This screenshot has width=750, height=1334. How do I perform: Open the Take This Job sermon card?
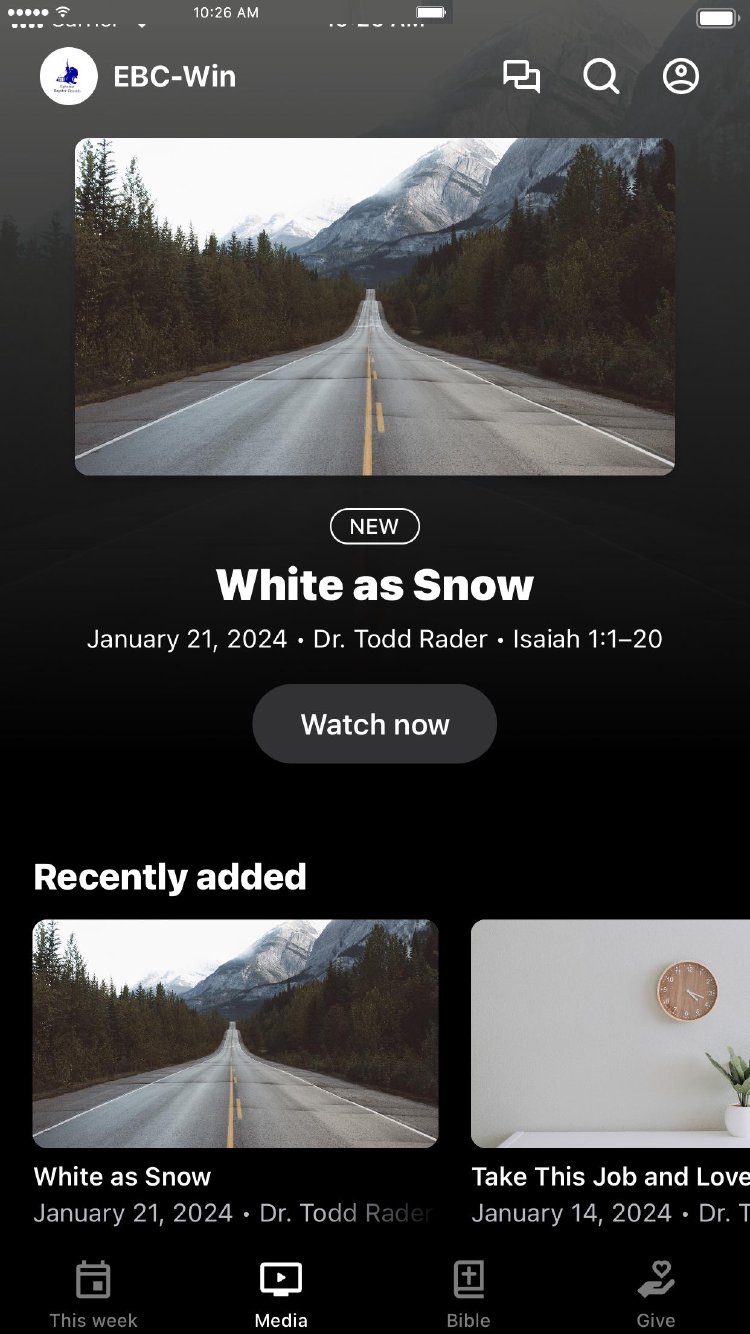point(610,1033)
